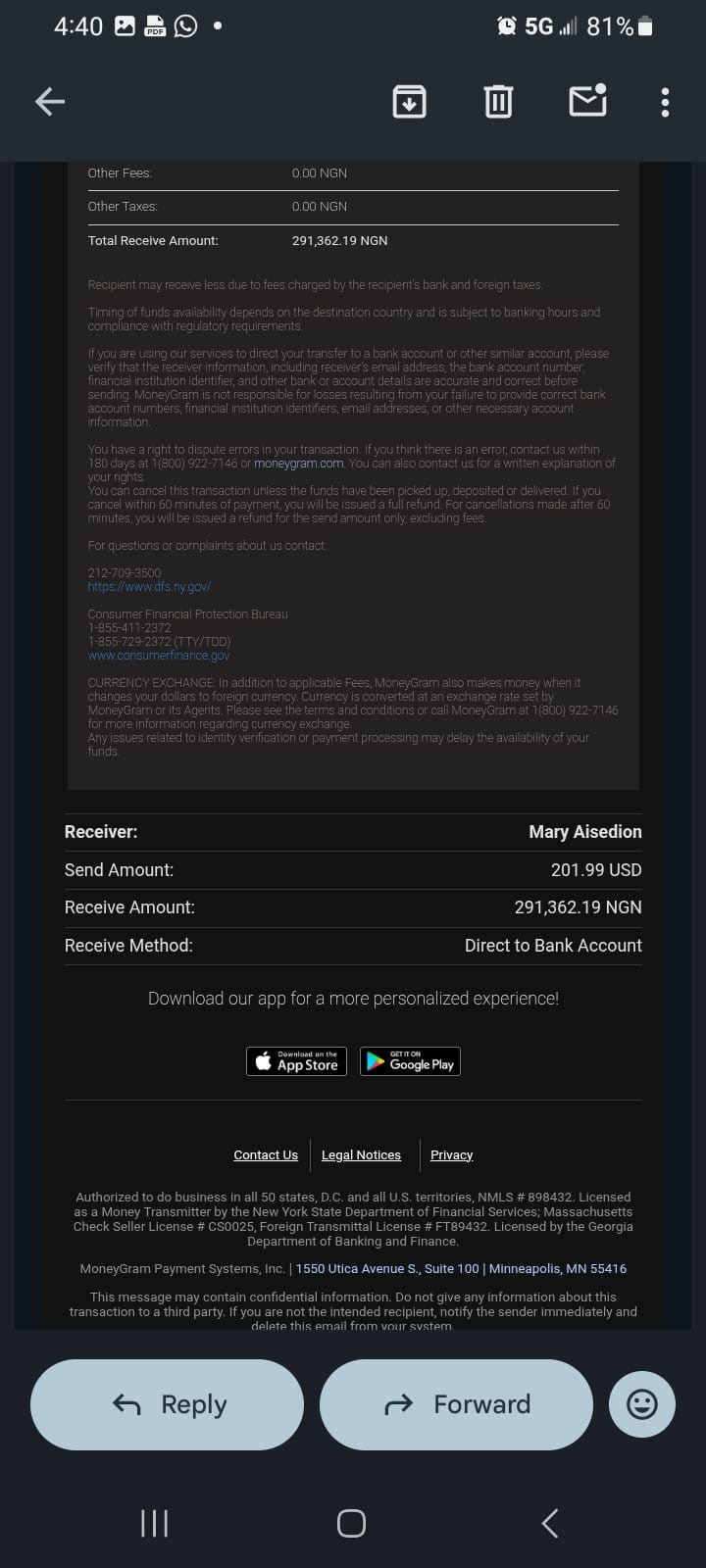Open the Legal Notices link
706x1568 pixels.
[x=361, y=1155]
